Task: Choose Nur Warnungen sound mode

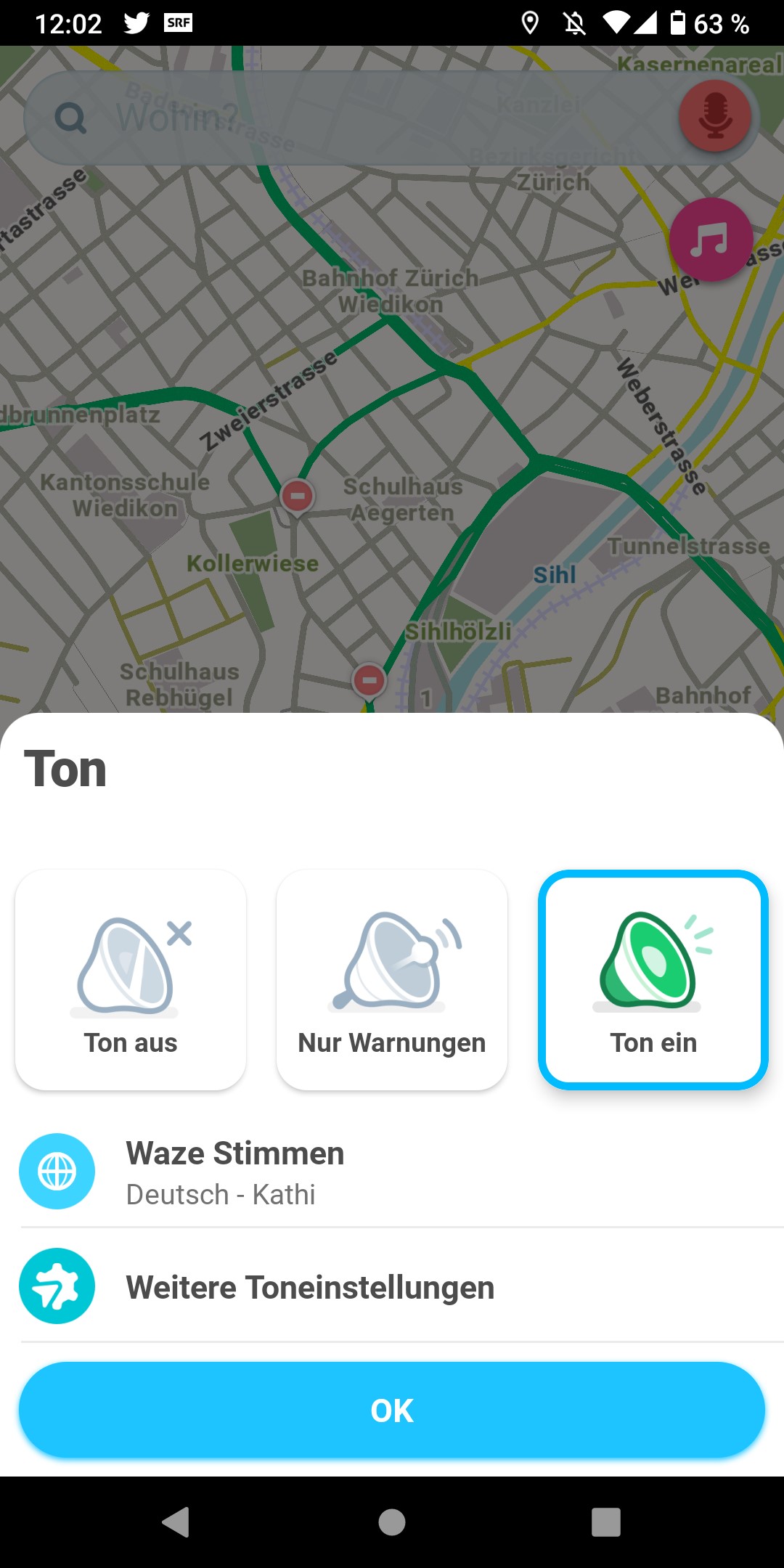Action: [x=392, y=980]
